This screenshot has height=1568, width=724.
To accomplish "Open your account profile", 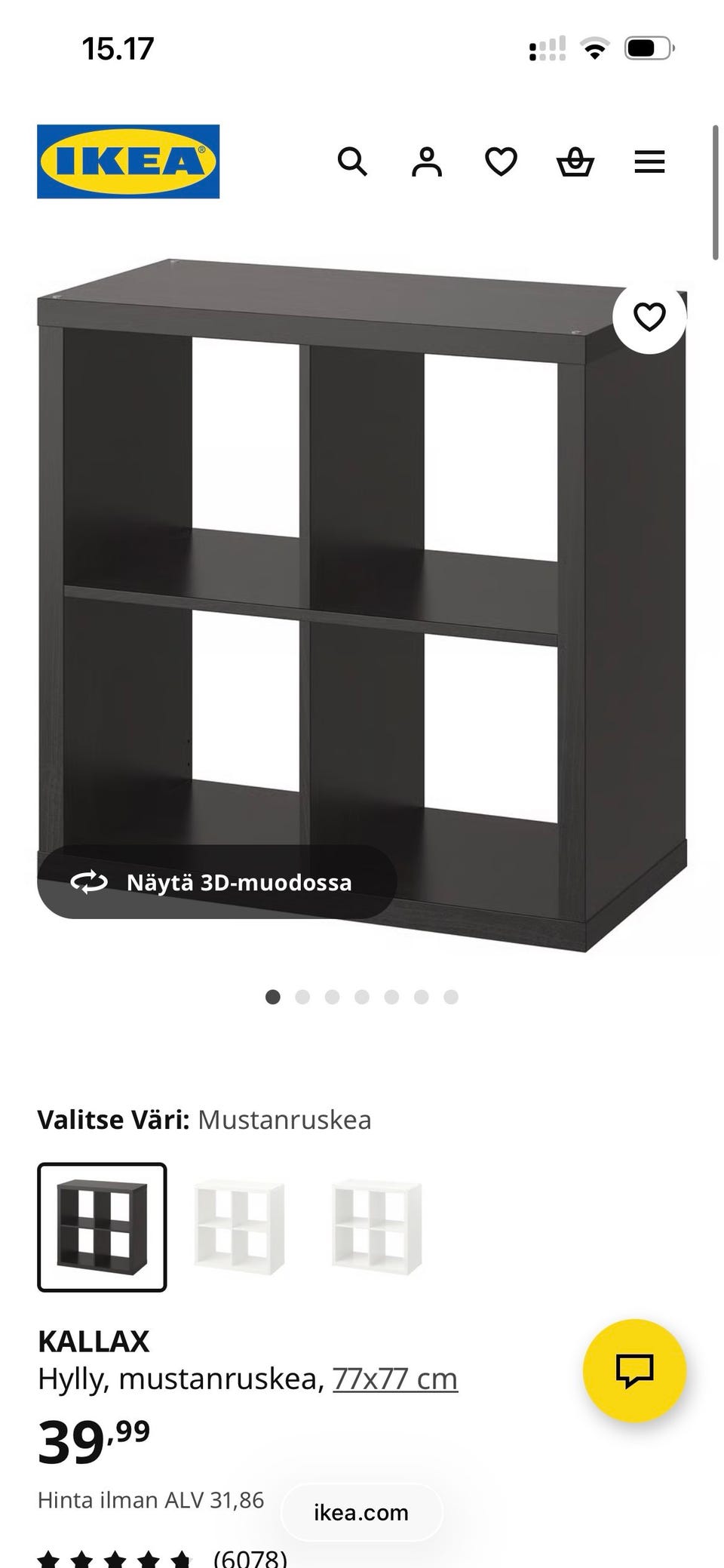I will [426, 161].
